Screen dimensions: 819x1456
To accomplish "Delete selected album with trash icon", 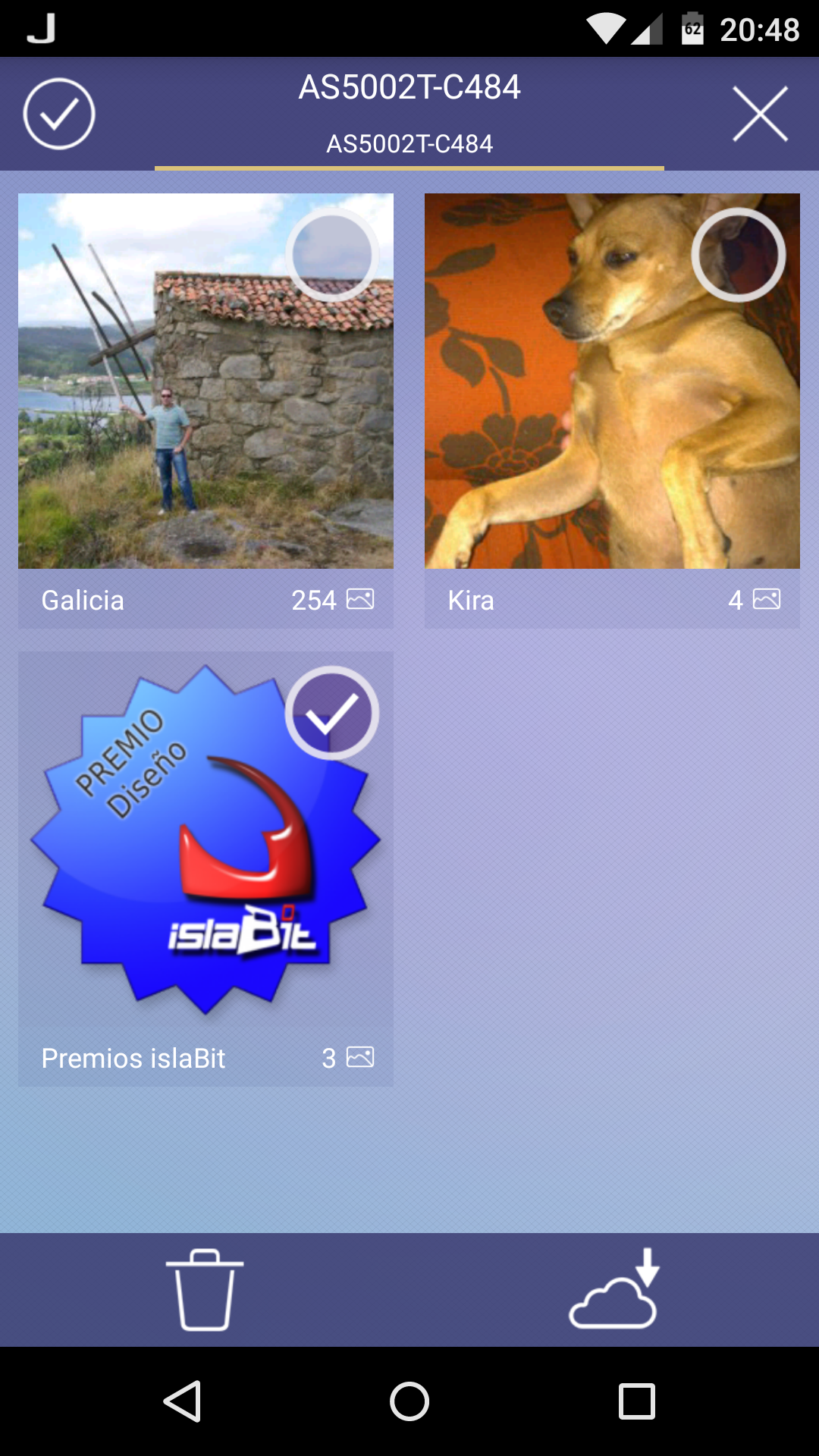I will pos(204,1289).
